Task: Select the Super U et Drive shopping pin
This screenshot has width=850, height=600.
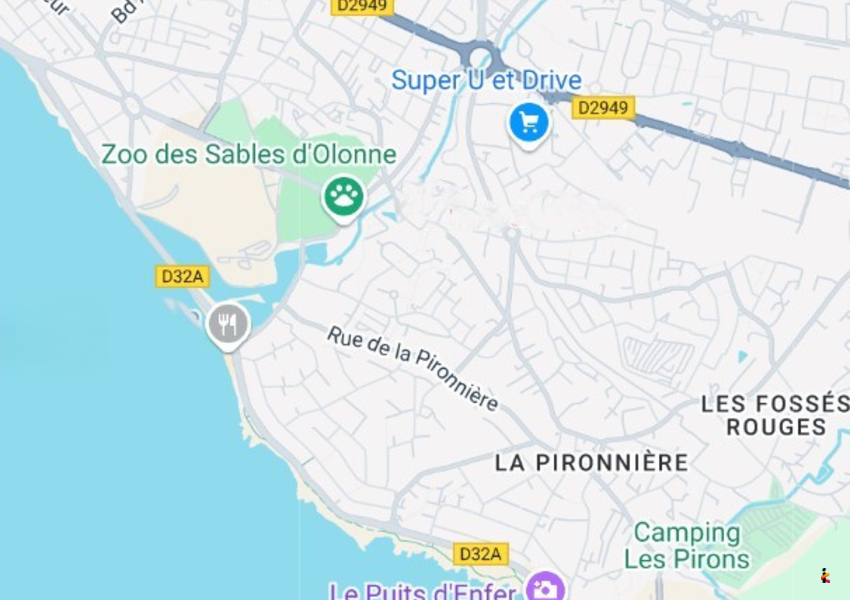Action: (x=529, y=123)
